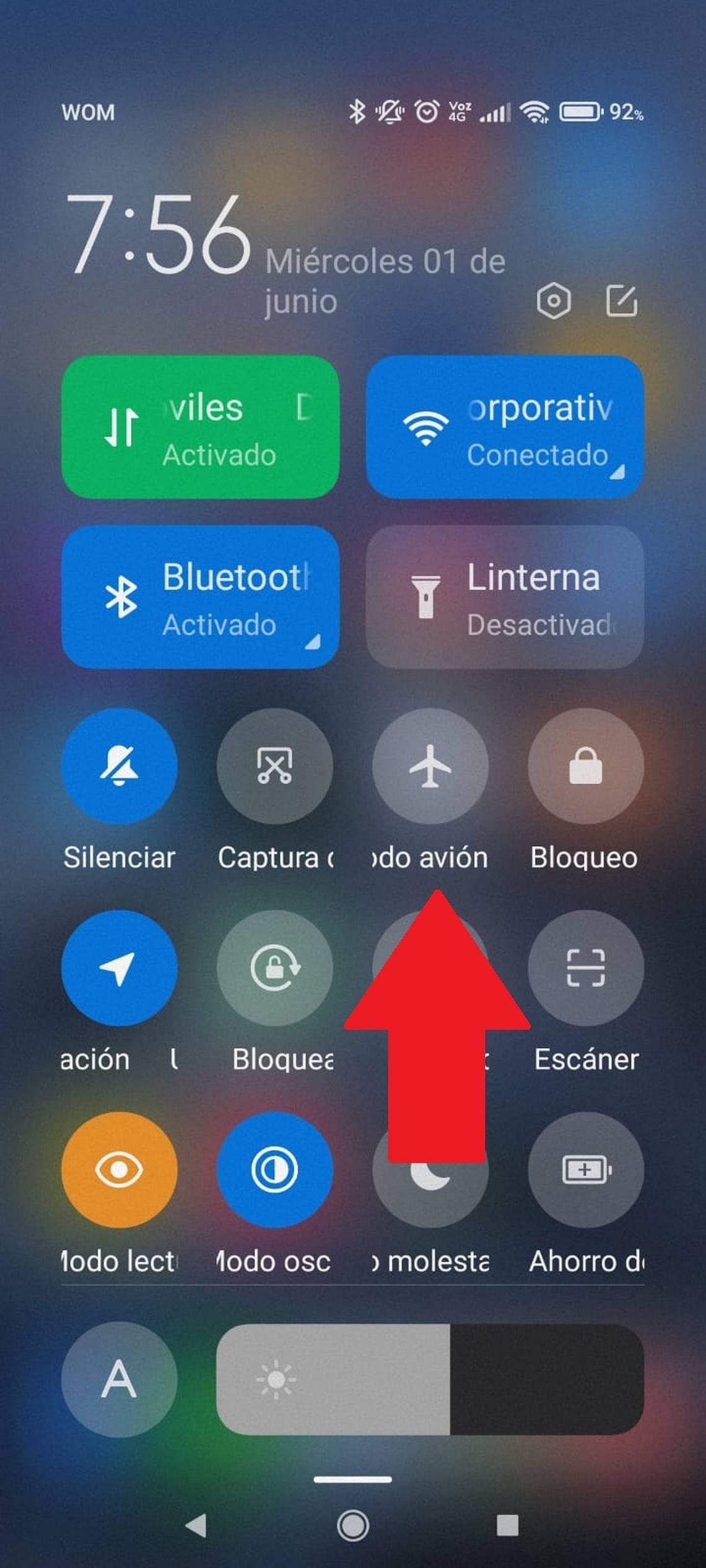Enable Modo avión airplane mode
Screen dimensions: 706x1568
tap(430, 766)
